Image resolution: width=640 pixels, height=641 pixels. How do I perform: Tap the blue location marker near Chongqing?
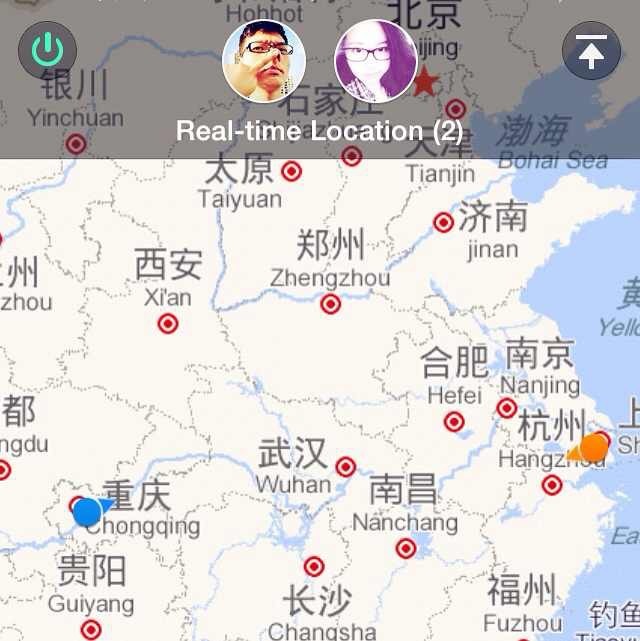pos(87,512)
